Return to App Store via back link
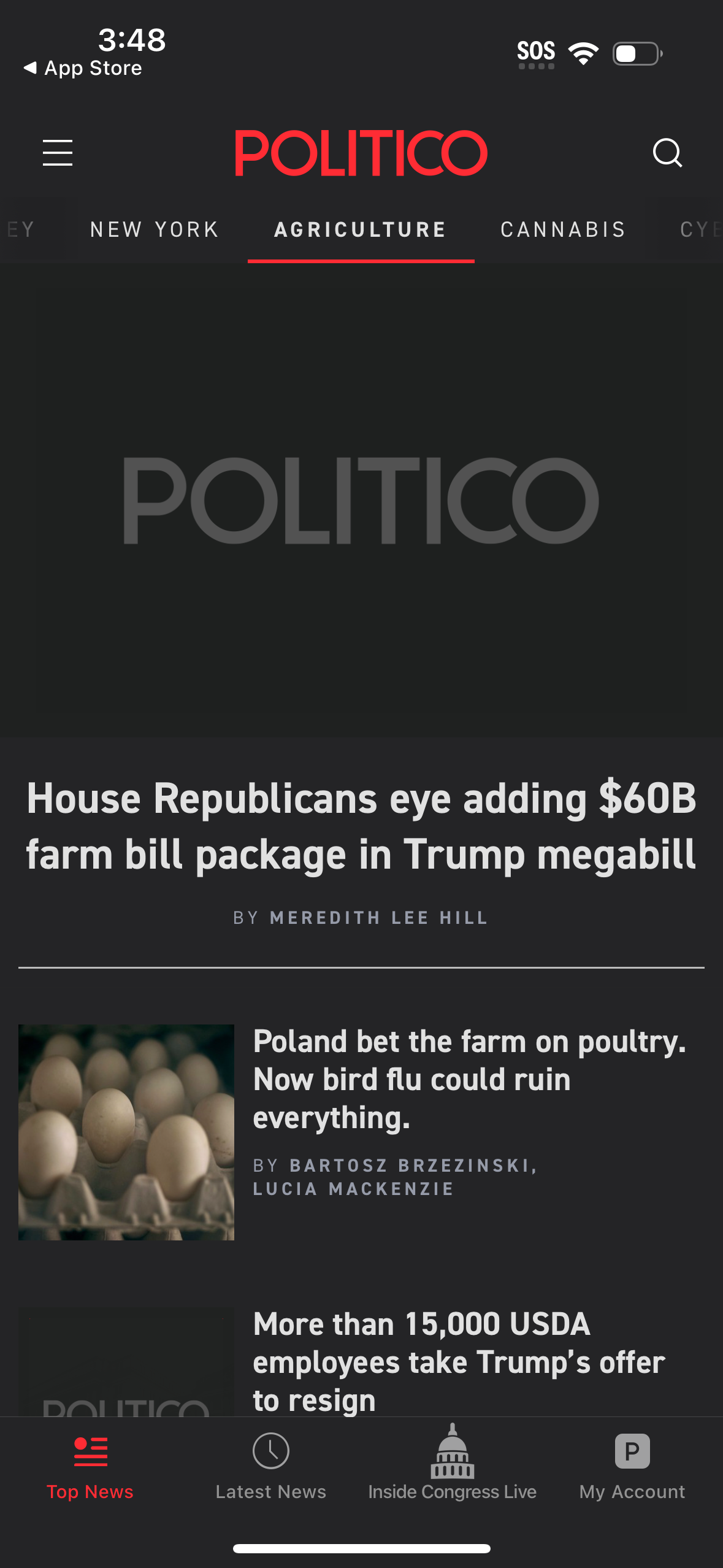Viewport: 723px width, 1568px height. (x=84, y=67)
